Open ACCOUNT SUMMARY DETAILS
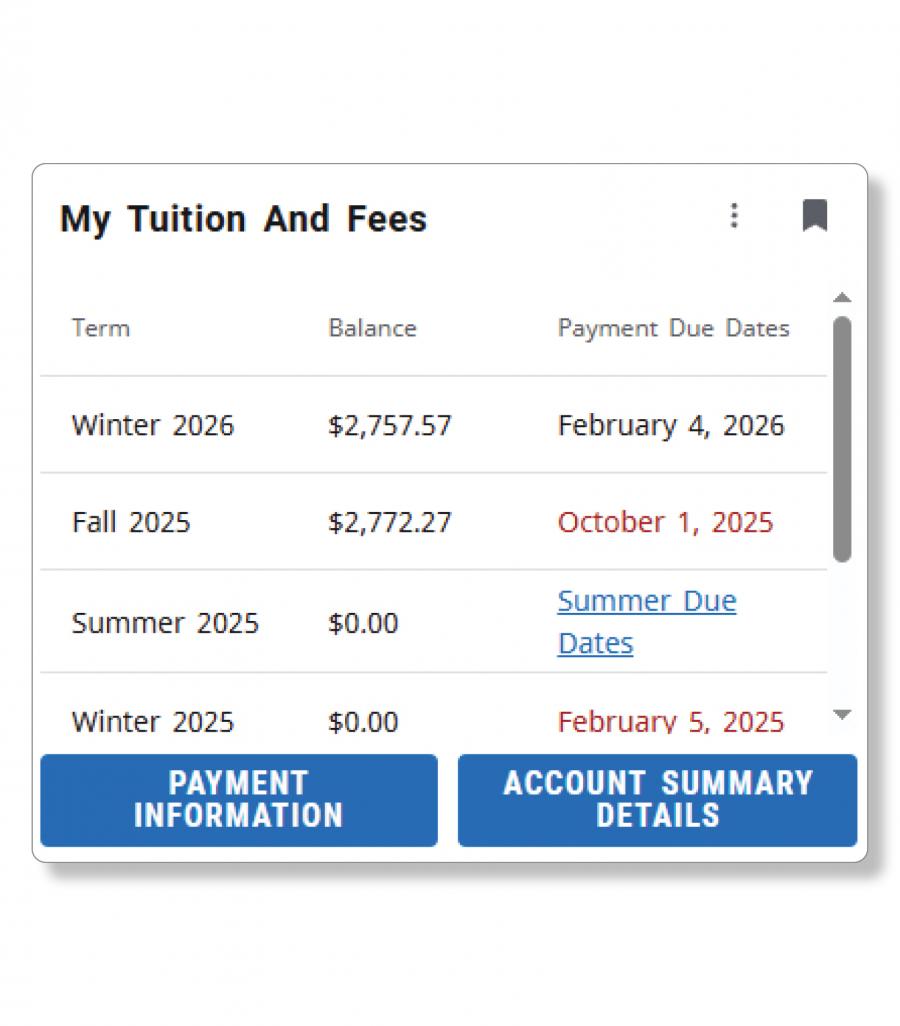The height and width of the screenshot is (1026, 900). [656, 799]
